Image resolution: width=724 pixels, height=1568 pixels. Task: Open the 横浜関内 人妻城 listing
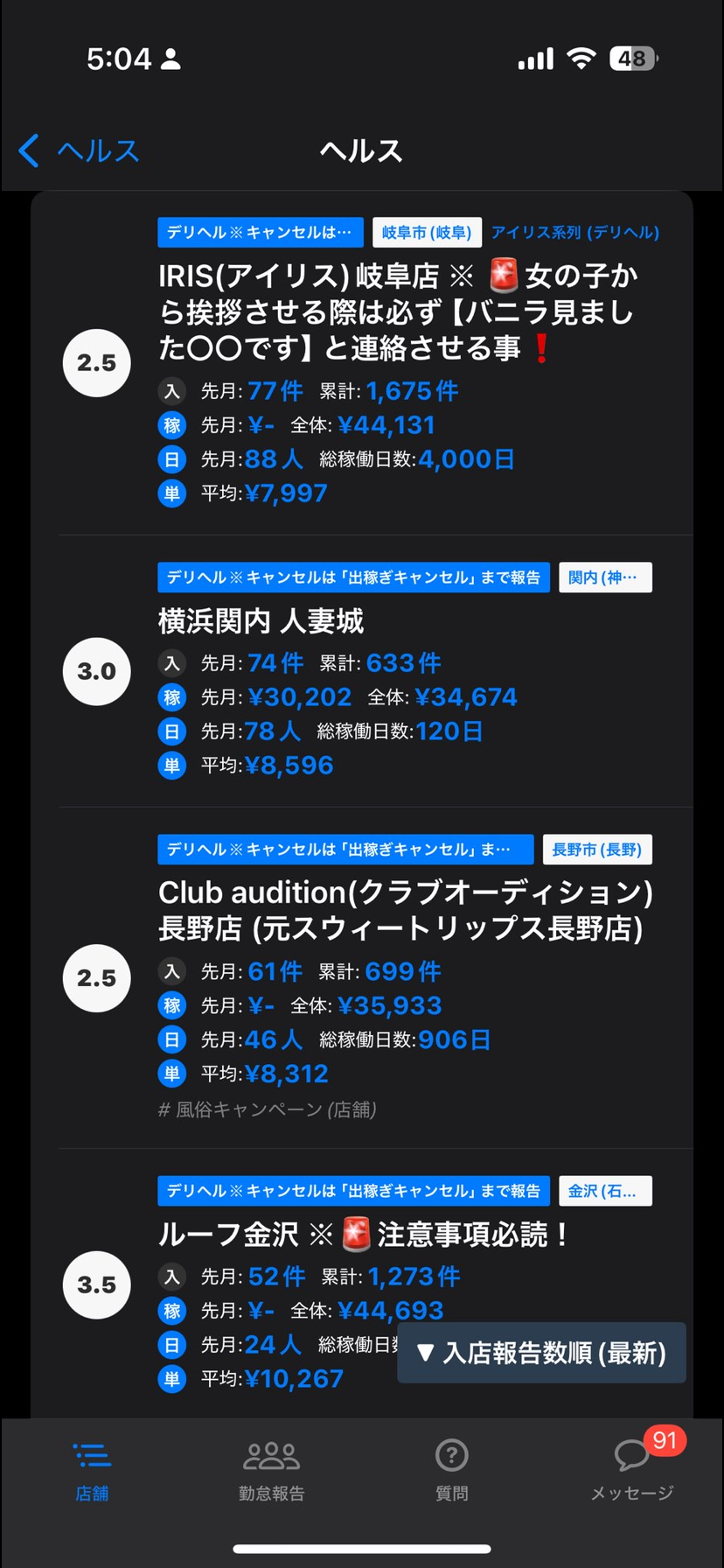coord(261,621)
